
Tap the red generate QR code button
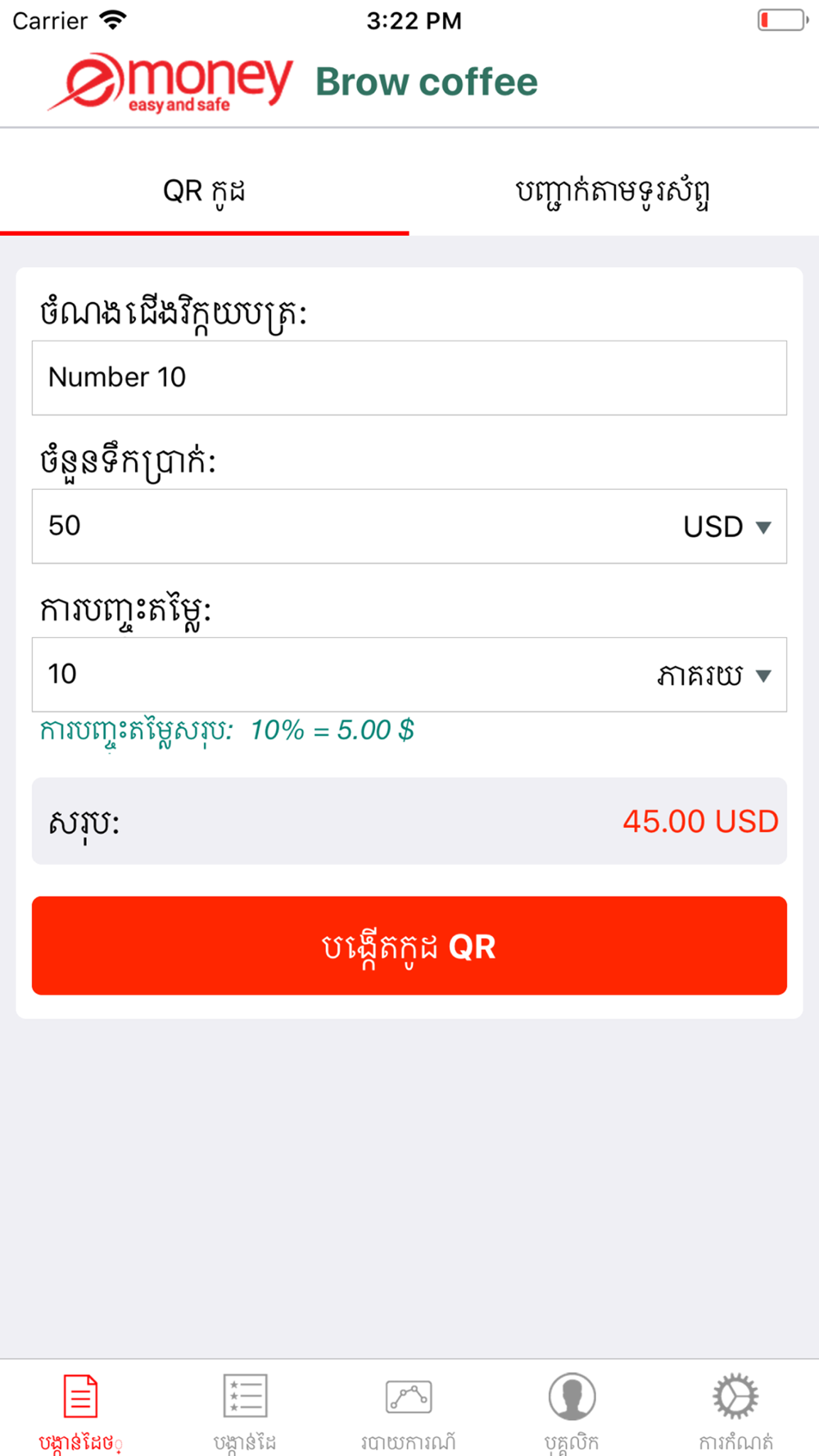pos(409,946)
